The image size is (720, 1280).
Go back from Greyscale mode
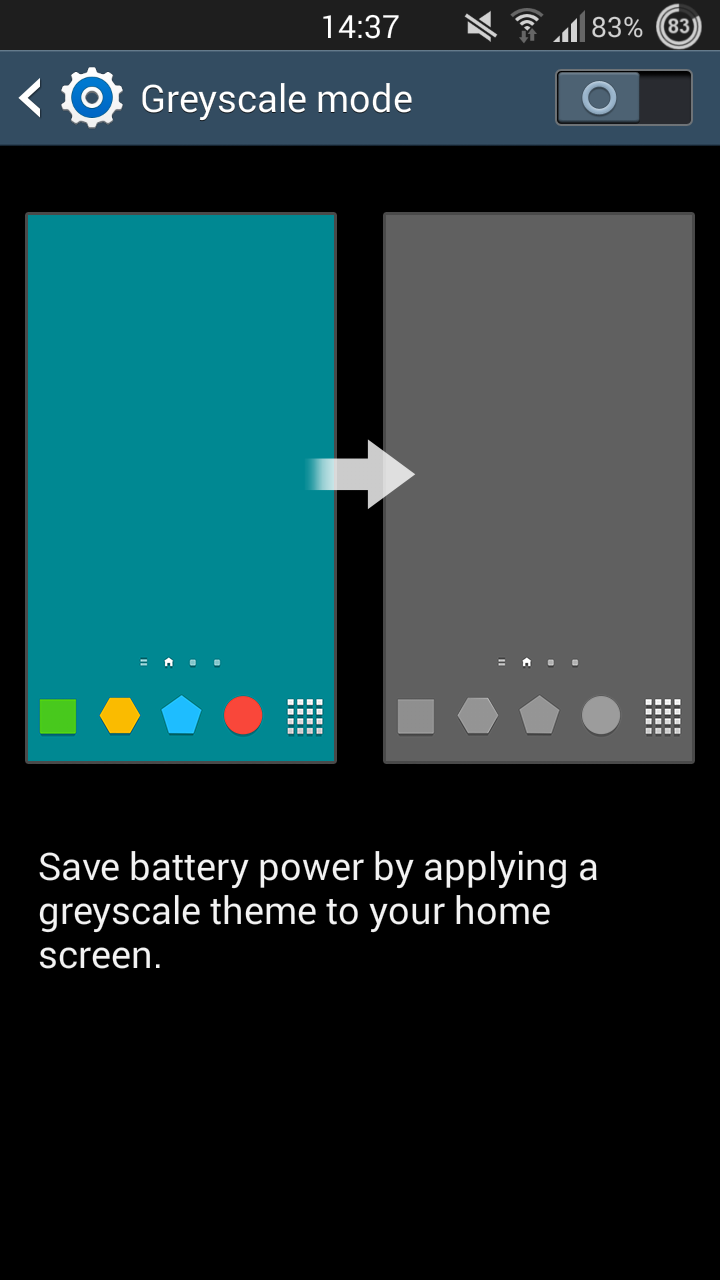(31, 98)
